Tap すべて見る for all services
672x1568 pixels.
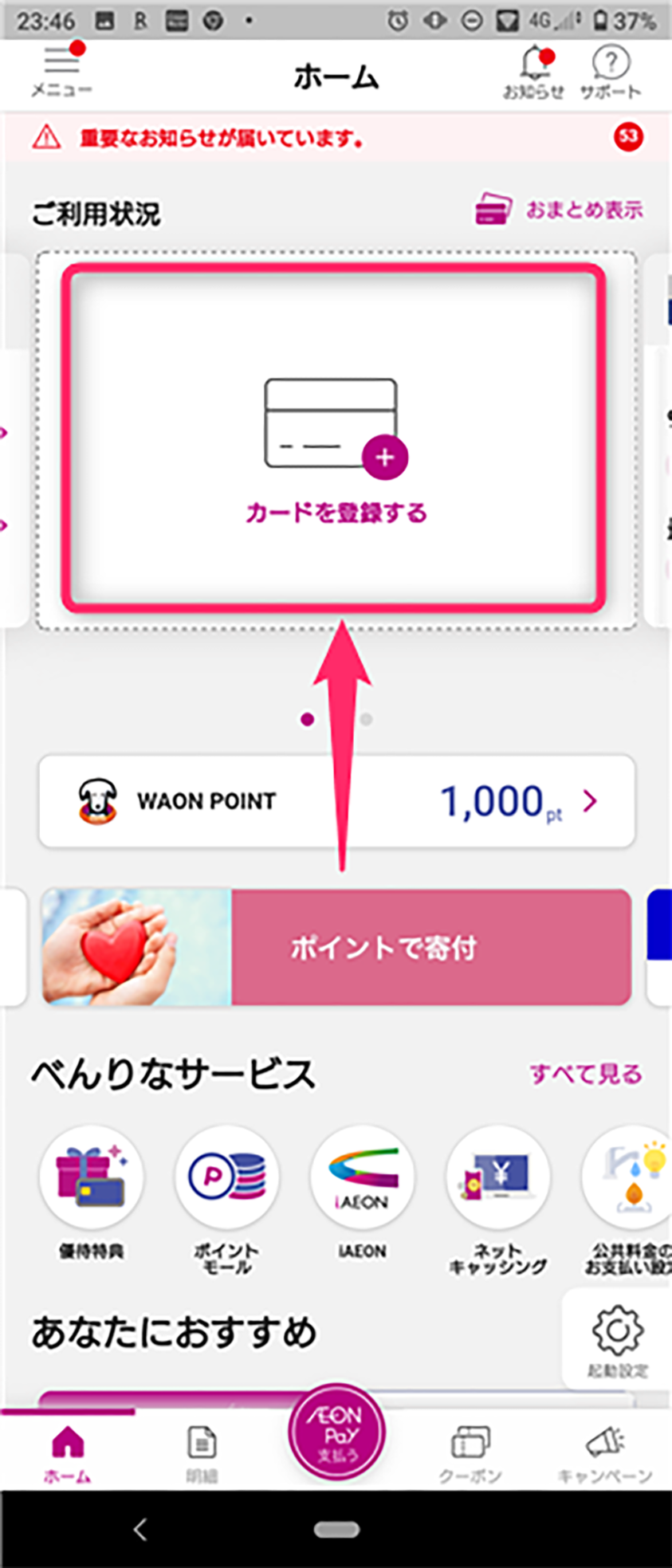pos(585,1074)
